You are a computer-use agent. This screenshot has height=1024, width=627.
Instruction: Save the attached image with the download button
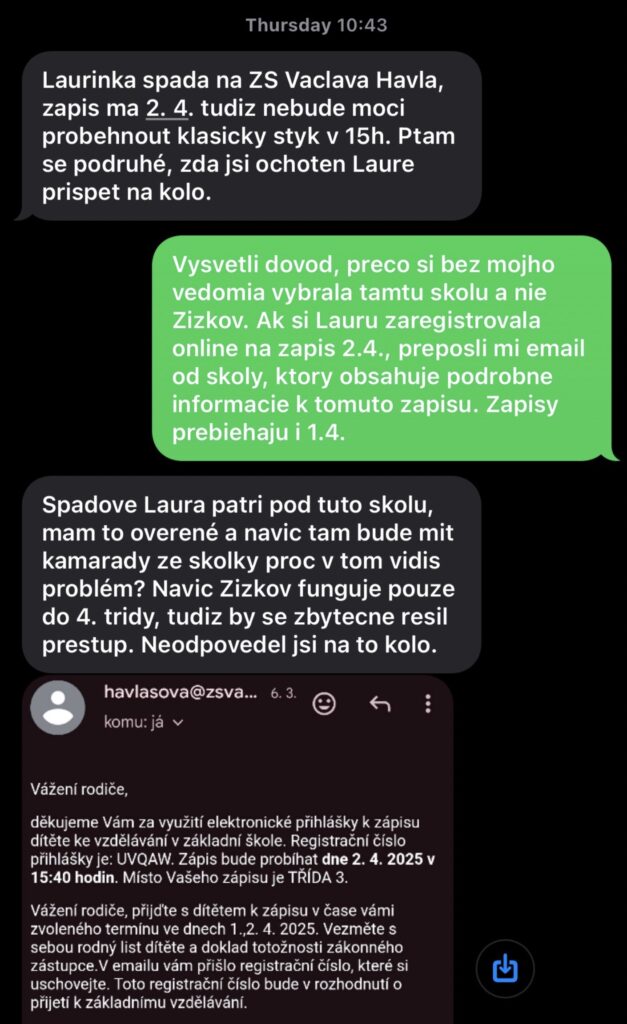click(505, 968)
